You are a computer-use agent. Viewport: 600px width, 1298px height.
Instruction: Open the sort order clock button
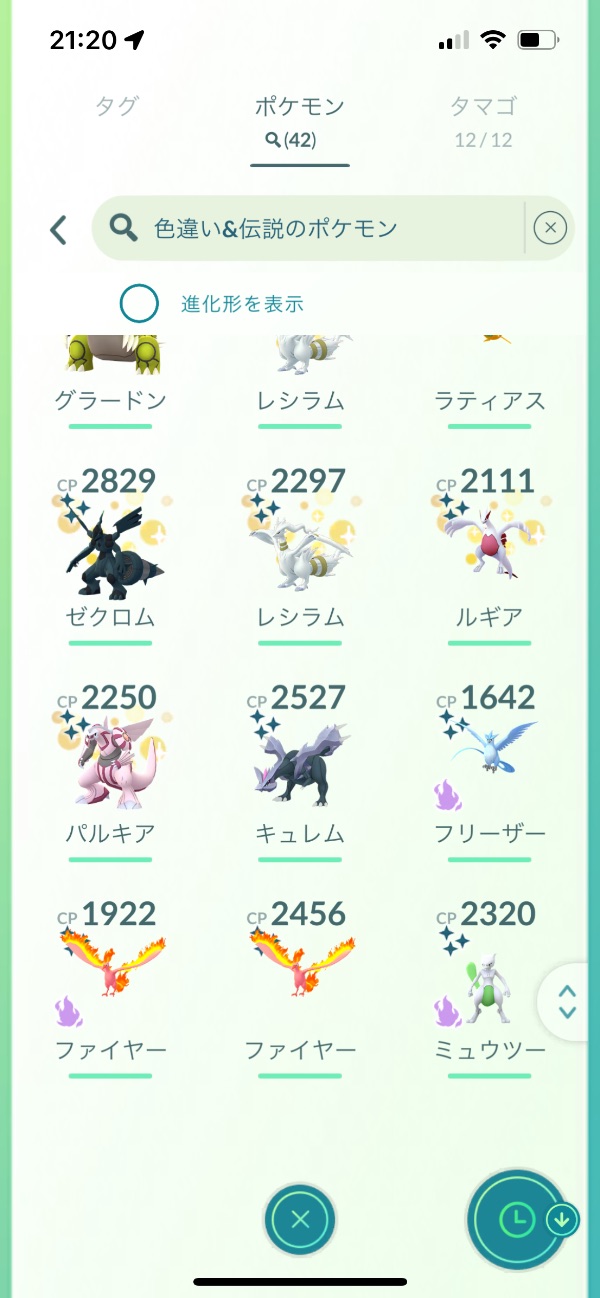coord(516,1218)
